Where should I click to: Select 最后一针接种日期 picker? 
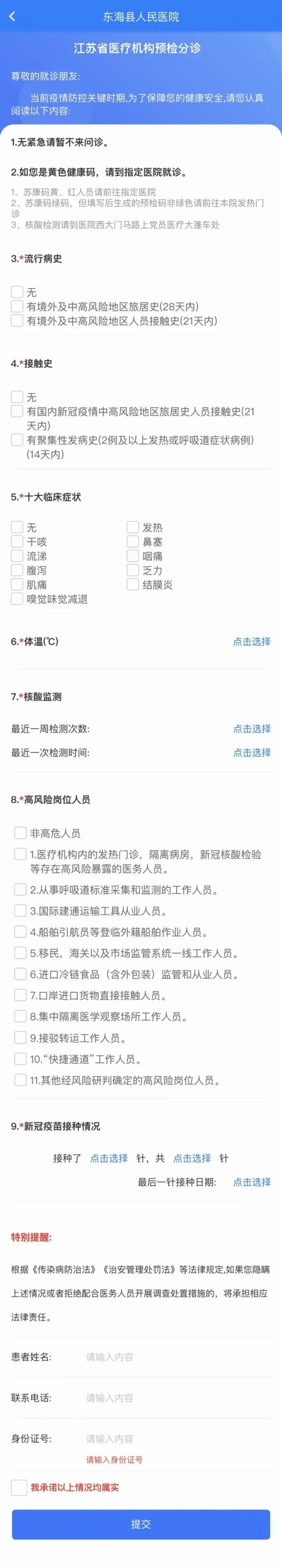click(x=251, y=1182)
